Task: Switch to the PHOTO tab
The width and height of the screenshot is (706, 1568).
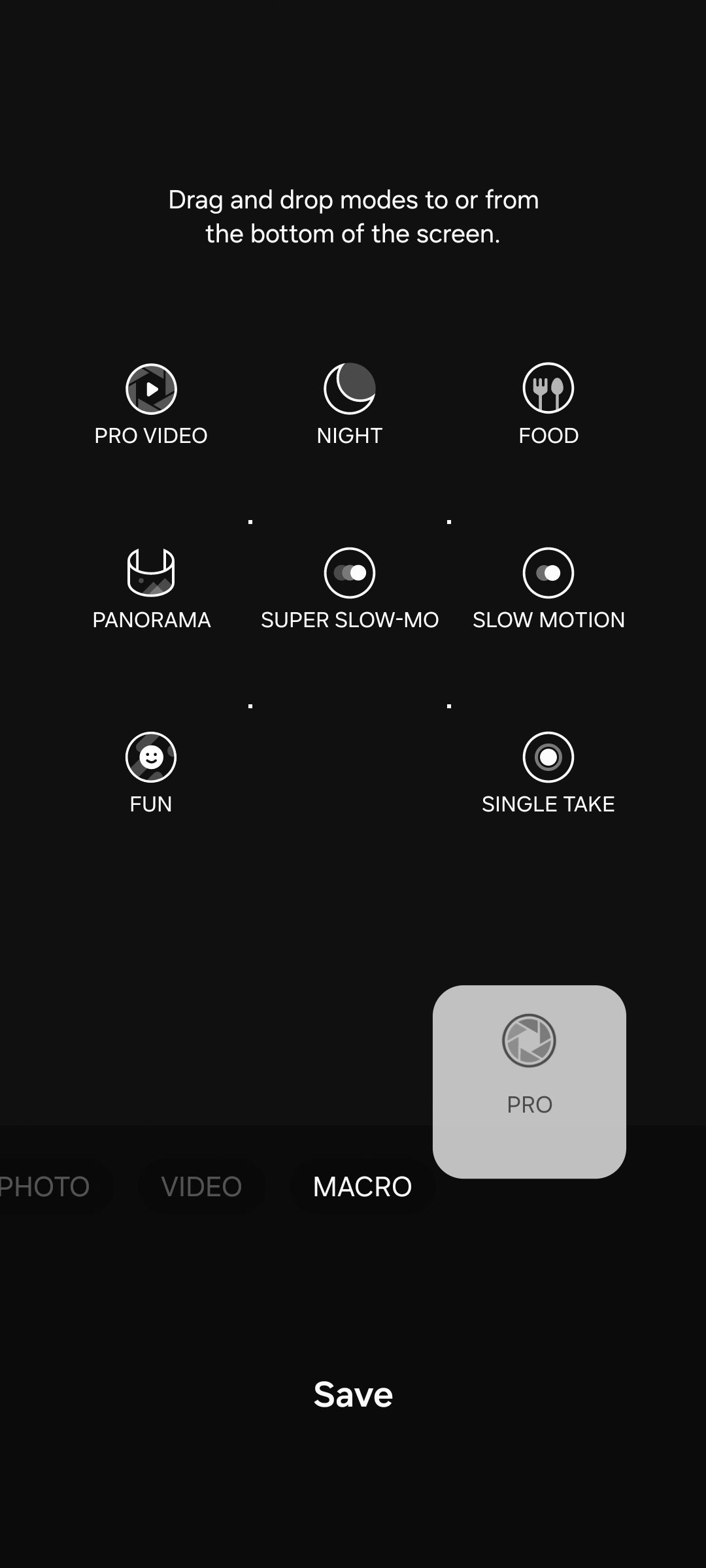Action: tap(46, 1186)
